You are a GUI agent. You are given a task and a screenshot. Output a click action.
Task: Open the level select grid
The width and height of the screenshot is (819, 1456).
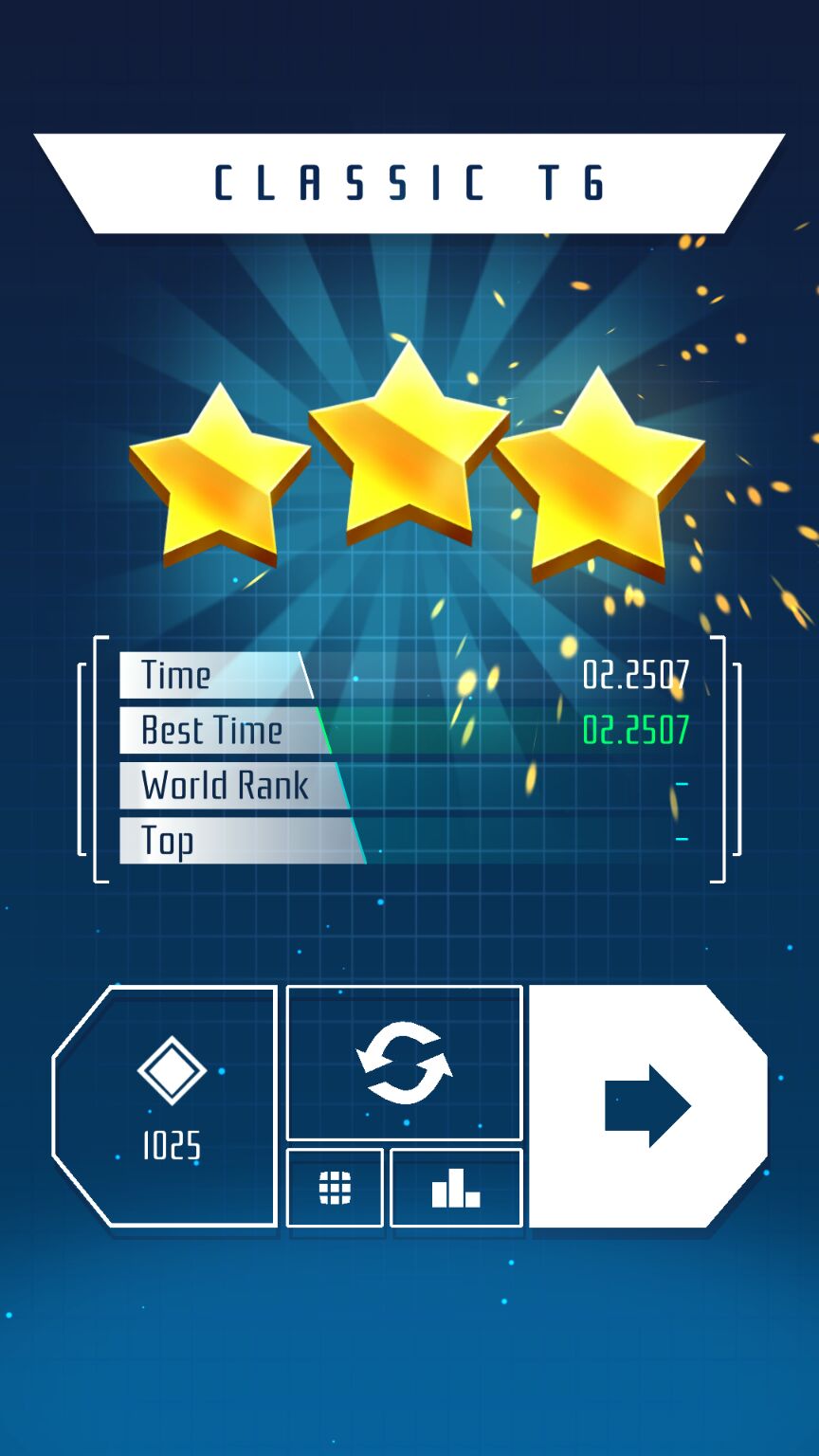335,1188
